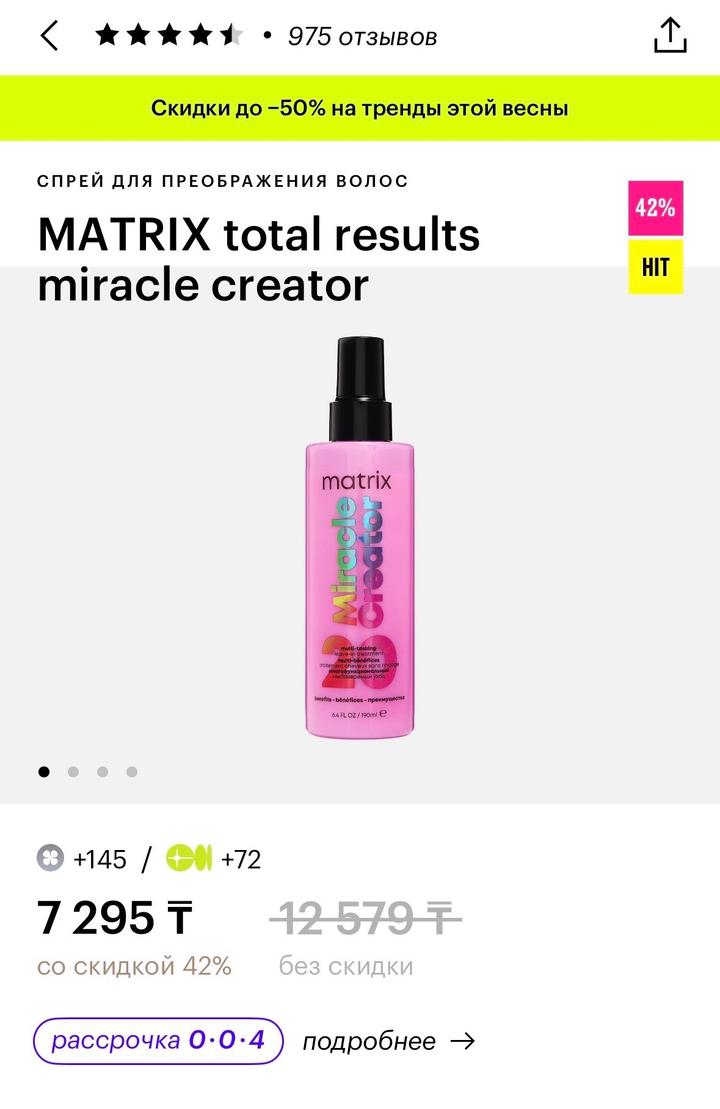The width and height of the screenshot is (720, 1109).
Task: Open the рассрочка 0·0·4 installment option
Action: tap(158, 1041)
